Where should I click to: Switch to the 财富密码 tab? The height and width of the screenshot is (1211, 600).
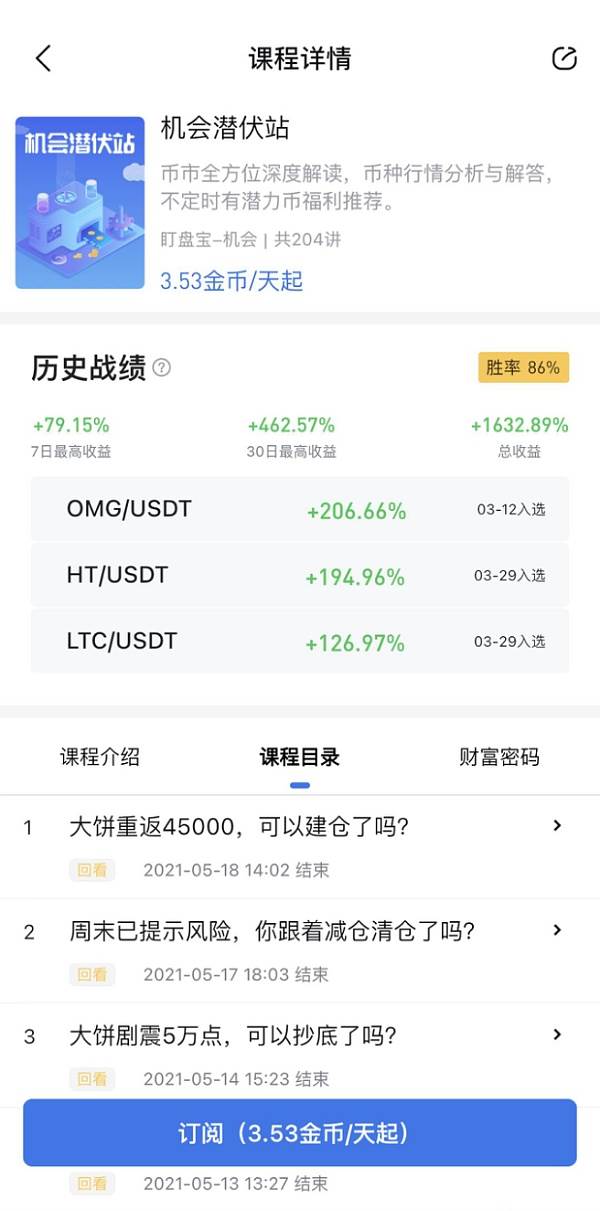point(499,757)
